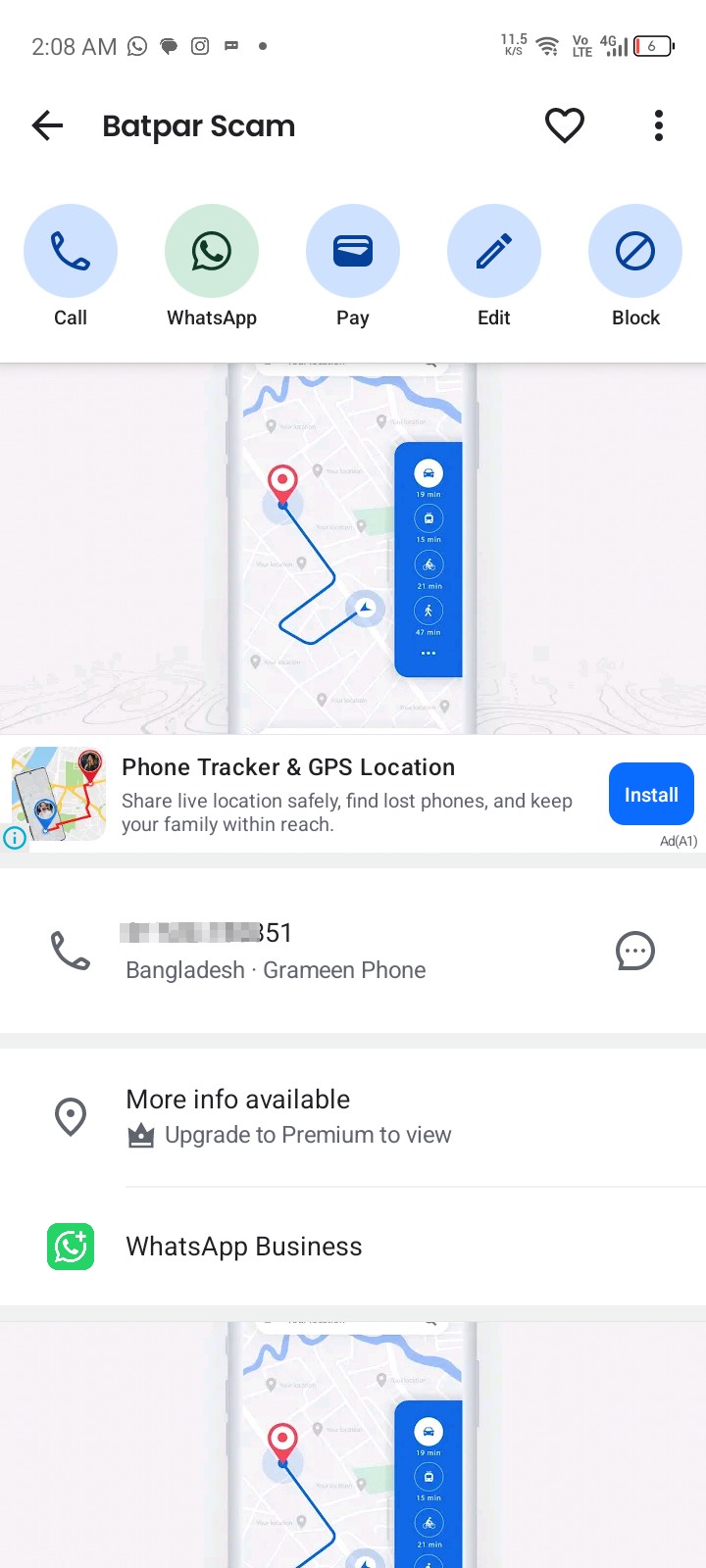Send a message via the chat bubble icon
This screenshot has width=706, height=1568.
pyautogui.click(x=634, y=951)
